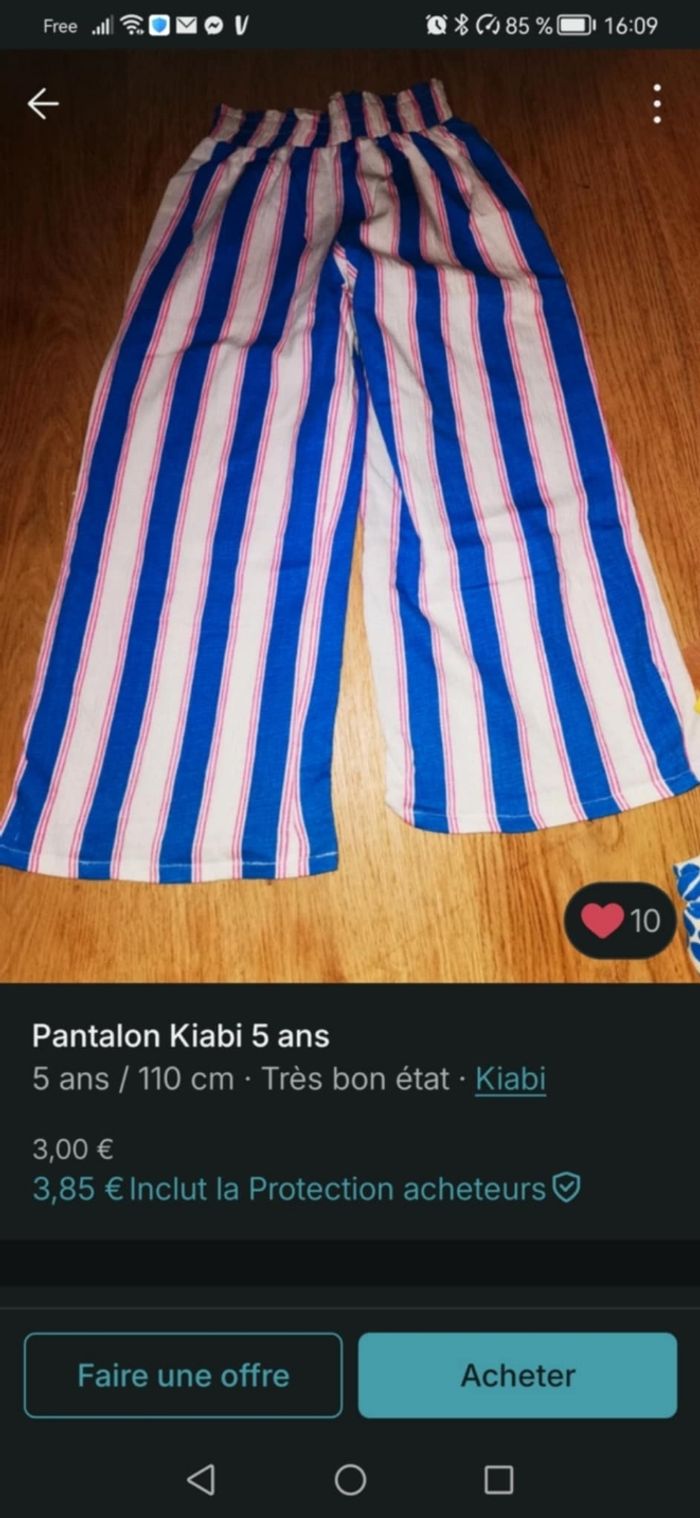Go to the phone's home screen
Screen dimensions: 700x1518
tap(350, 1479)
